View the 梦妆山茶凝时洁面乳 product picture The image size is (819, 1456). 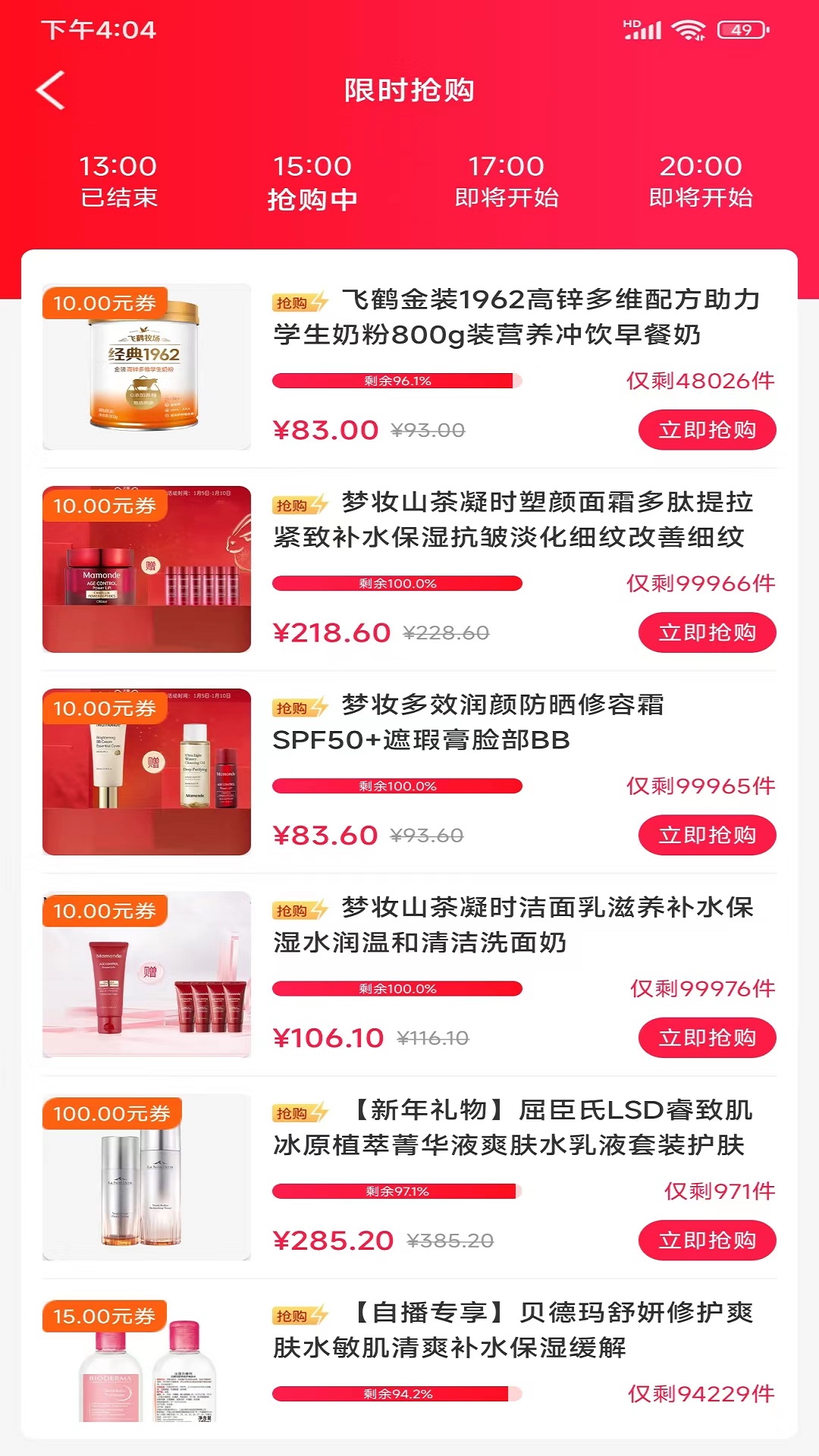[x=146, y=974]
